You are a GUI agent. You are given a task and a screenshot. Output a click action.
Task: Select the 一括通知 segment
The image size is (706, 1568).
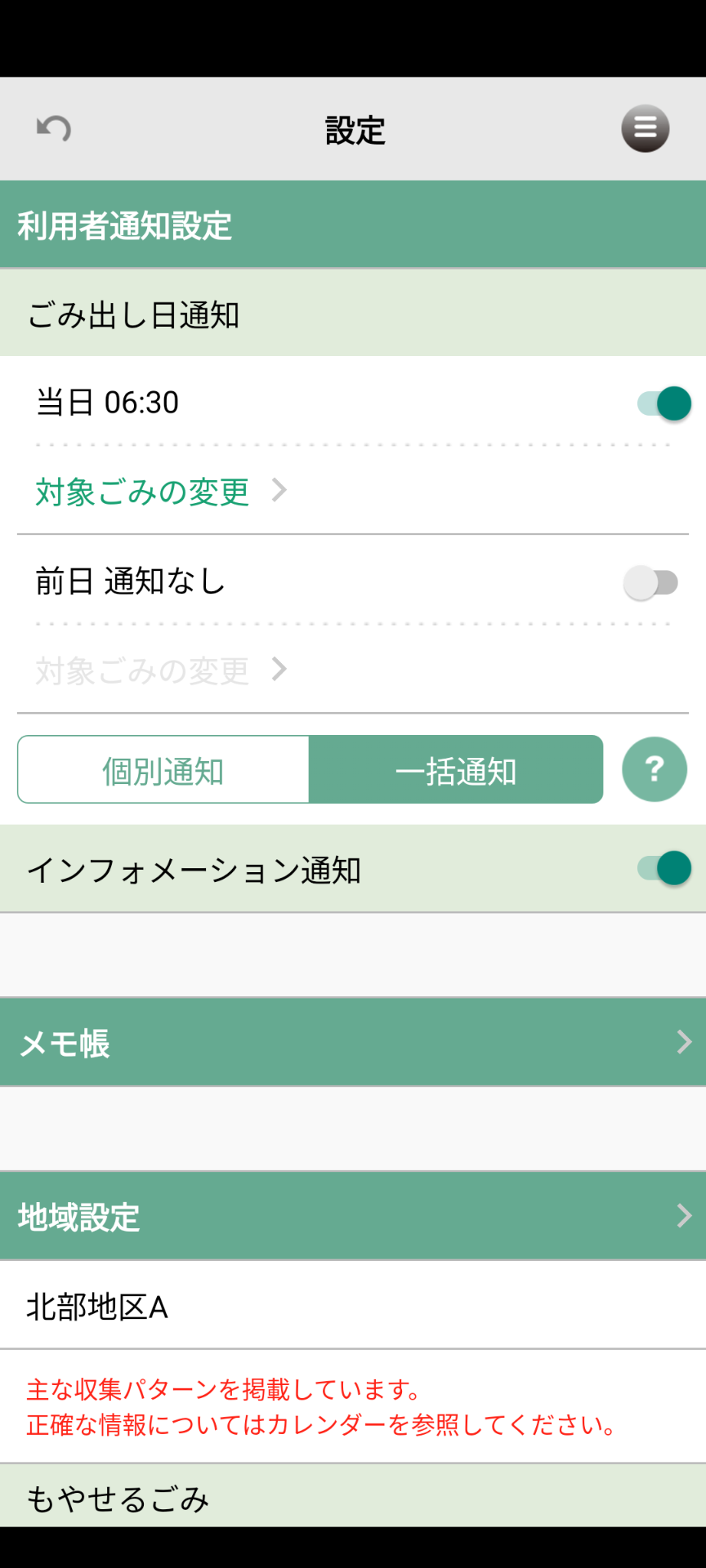tap(456, 770)
